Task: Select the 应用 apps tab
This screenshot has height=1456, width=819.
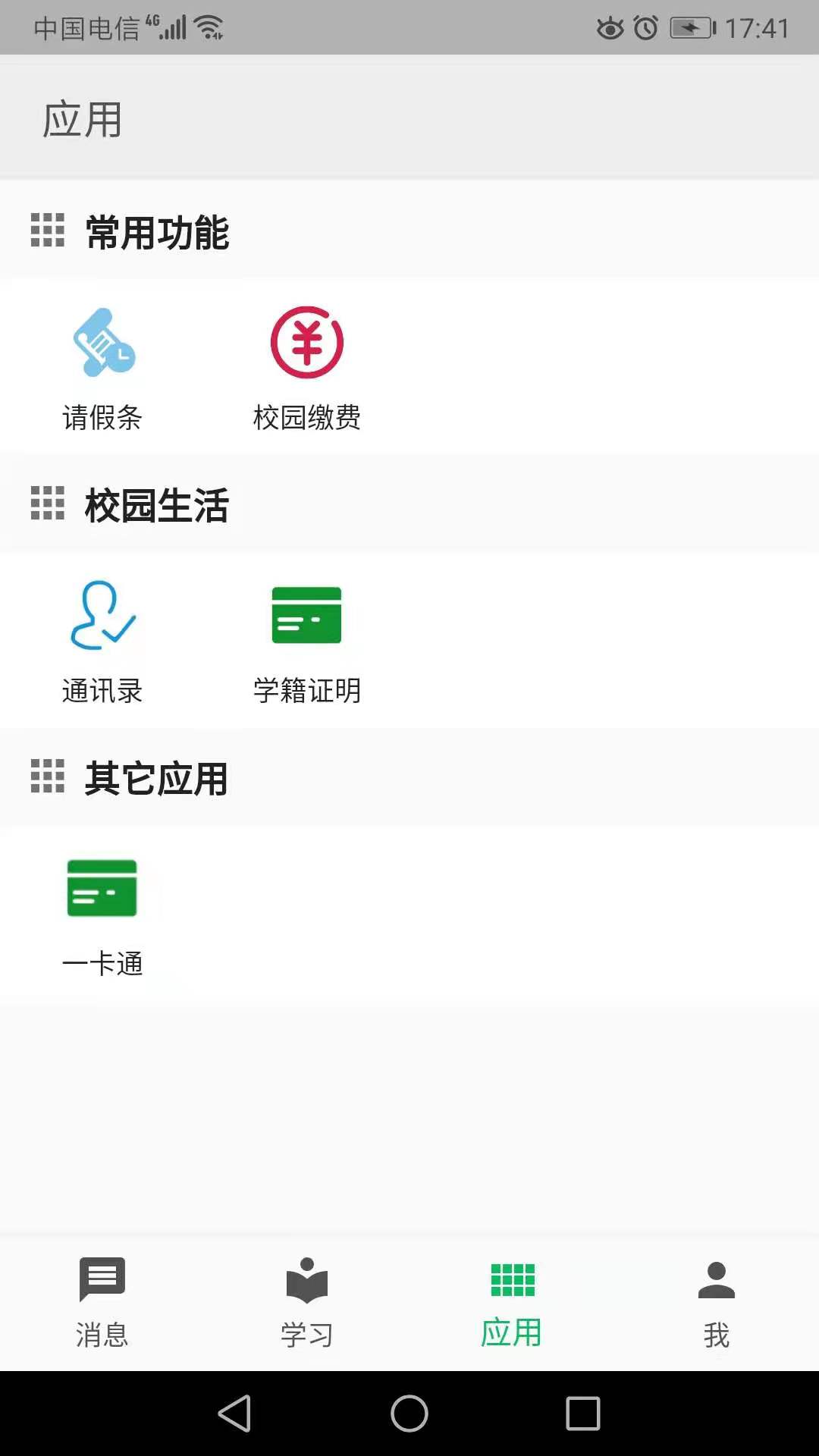Action: [x=512, y=1300]
